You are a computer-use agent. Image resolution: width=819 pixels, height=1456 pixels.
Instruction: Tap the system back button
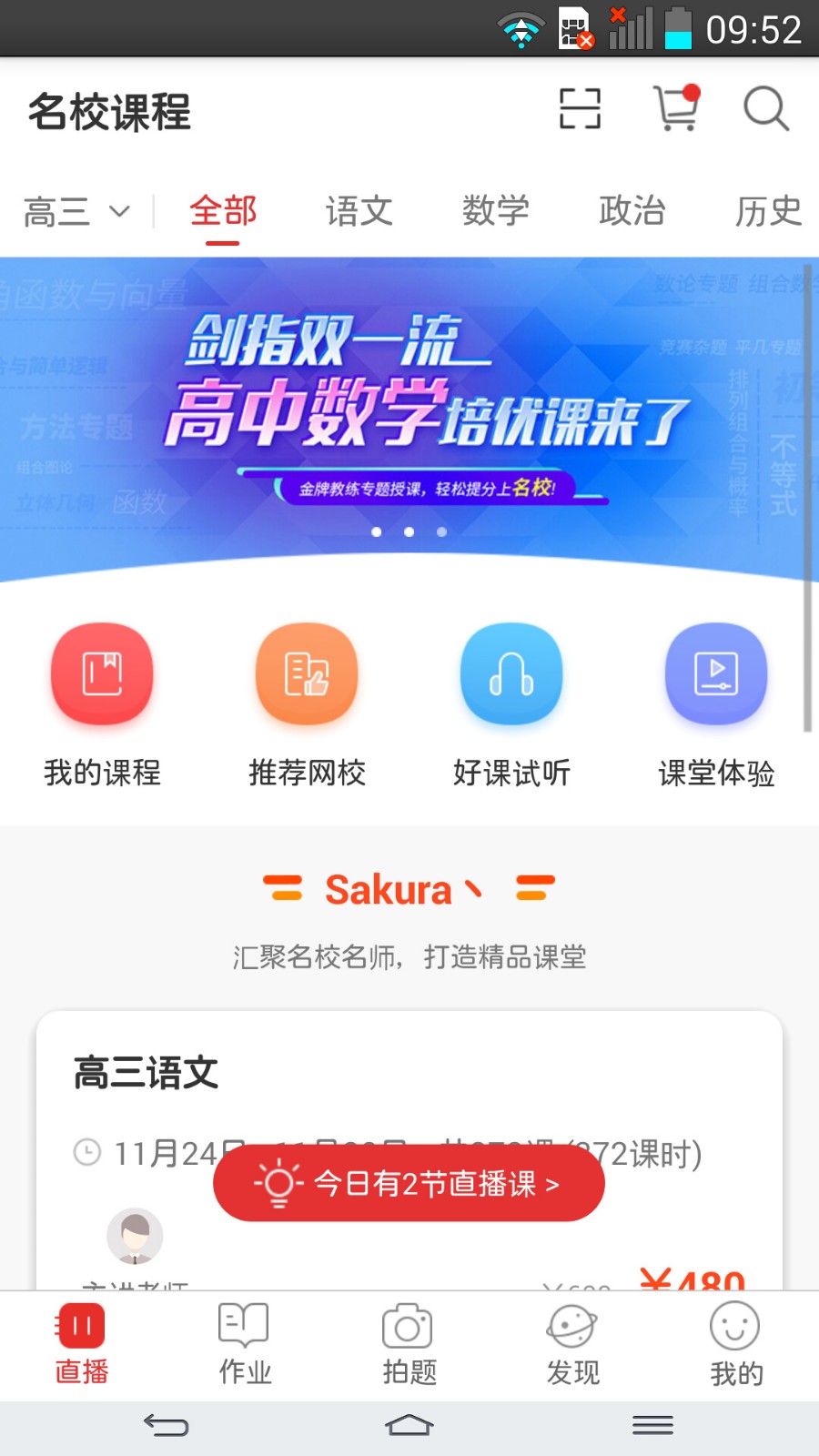(x=166, y=1426)
